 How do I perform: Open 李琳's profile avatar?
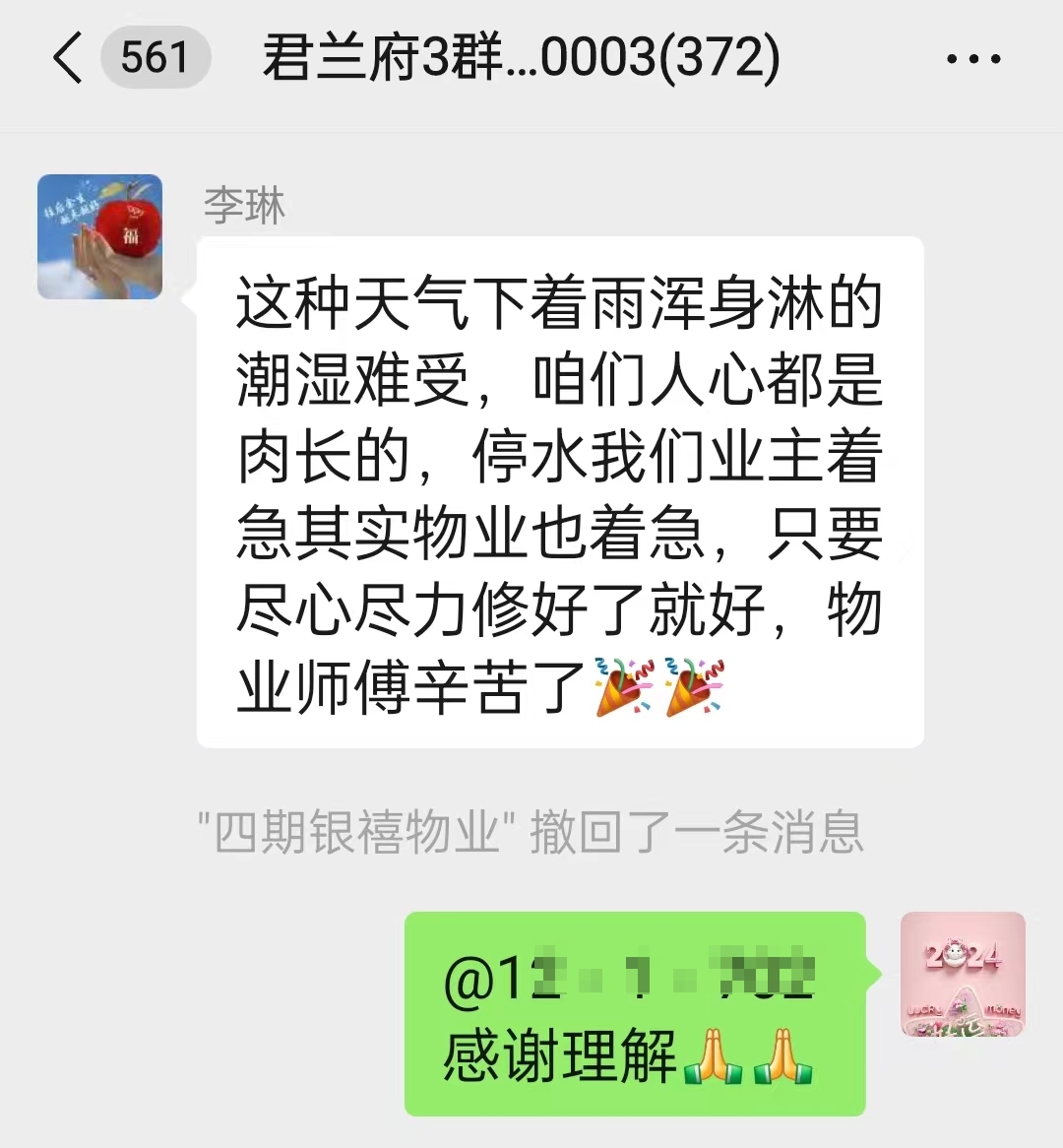tap(99, 236)
